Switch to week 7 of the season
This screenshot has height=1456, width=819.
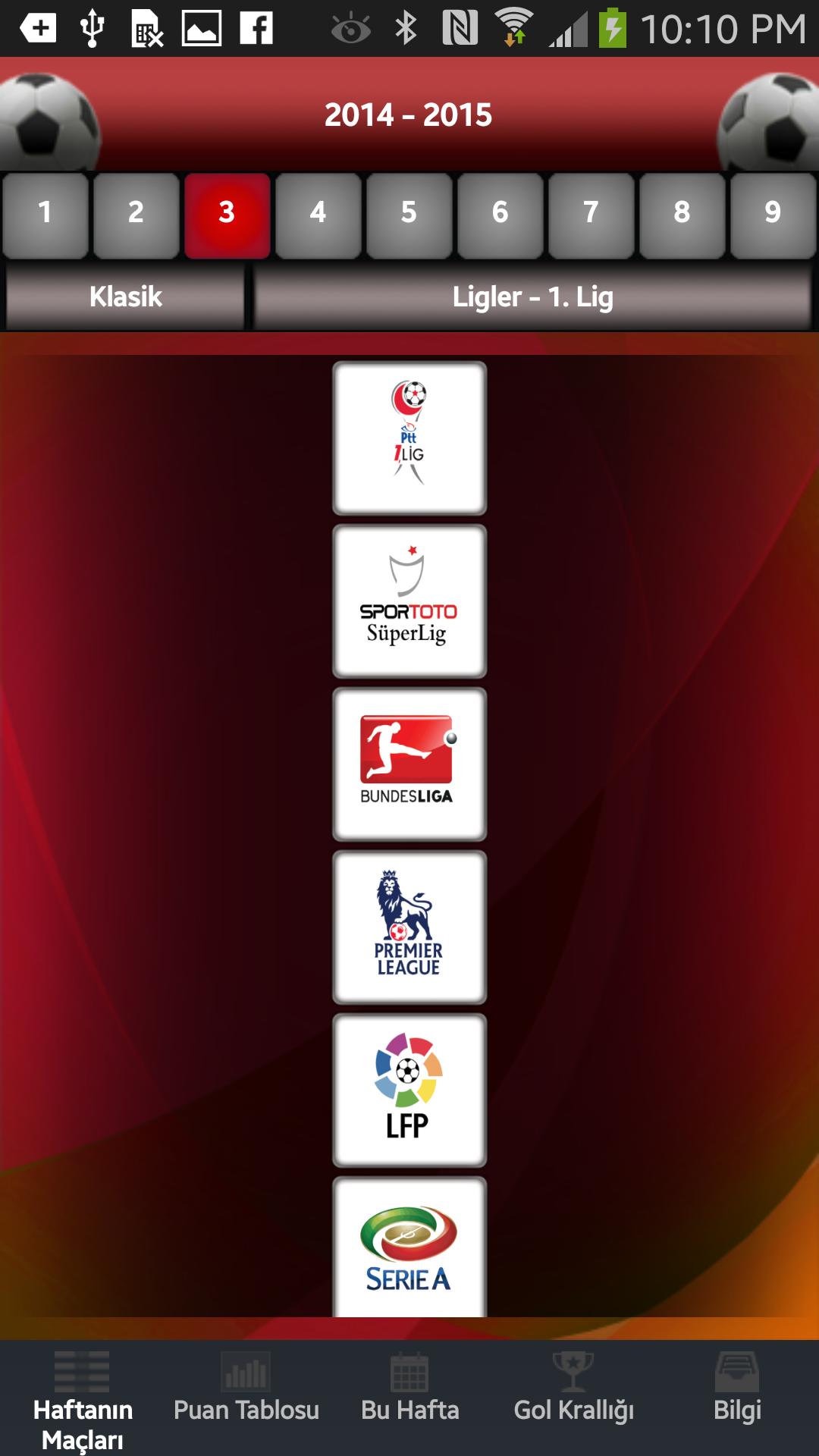coord(590,215)
